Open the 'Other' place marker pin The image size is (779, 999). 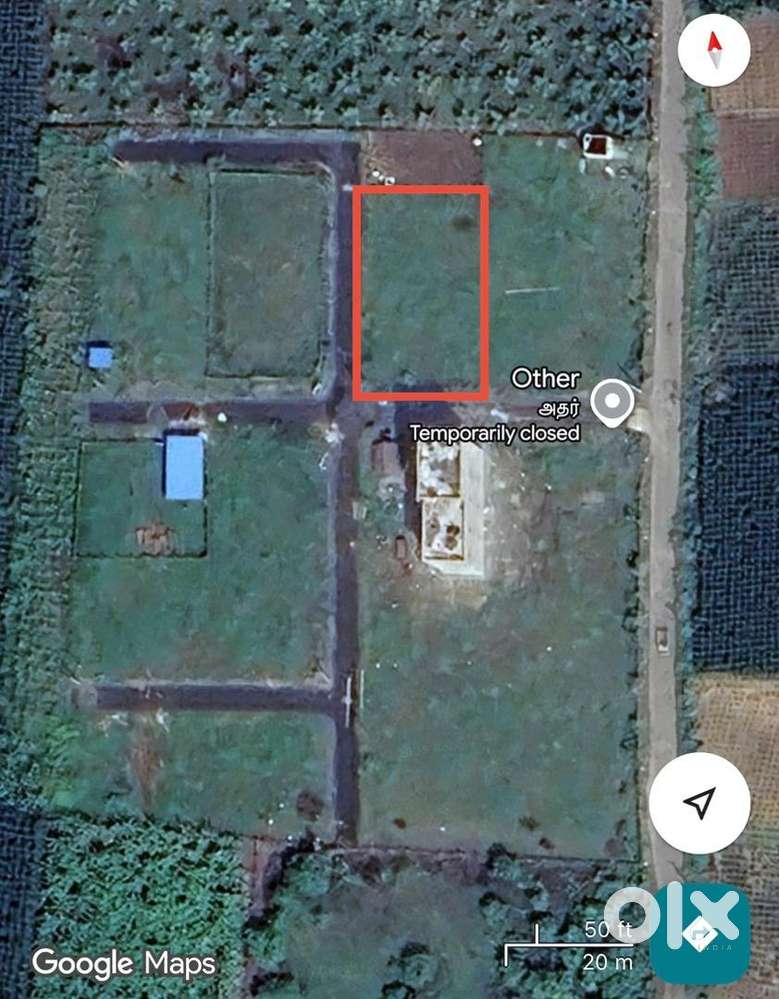pos(611,402)
